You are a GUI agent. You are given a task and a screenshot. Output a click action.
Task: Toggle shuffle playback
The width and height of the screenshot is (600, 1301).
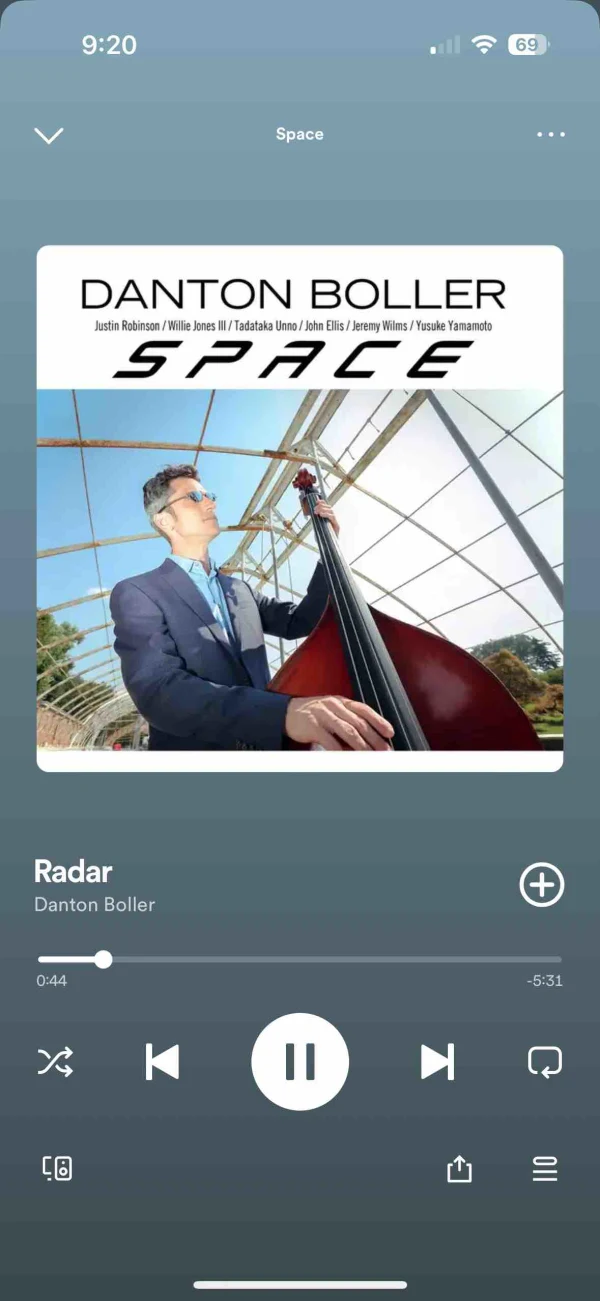[x=55, y=1061]
